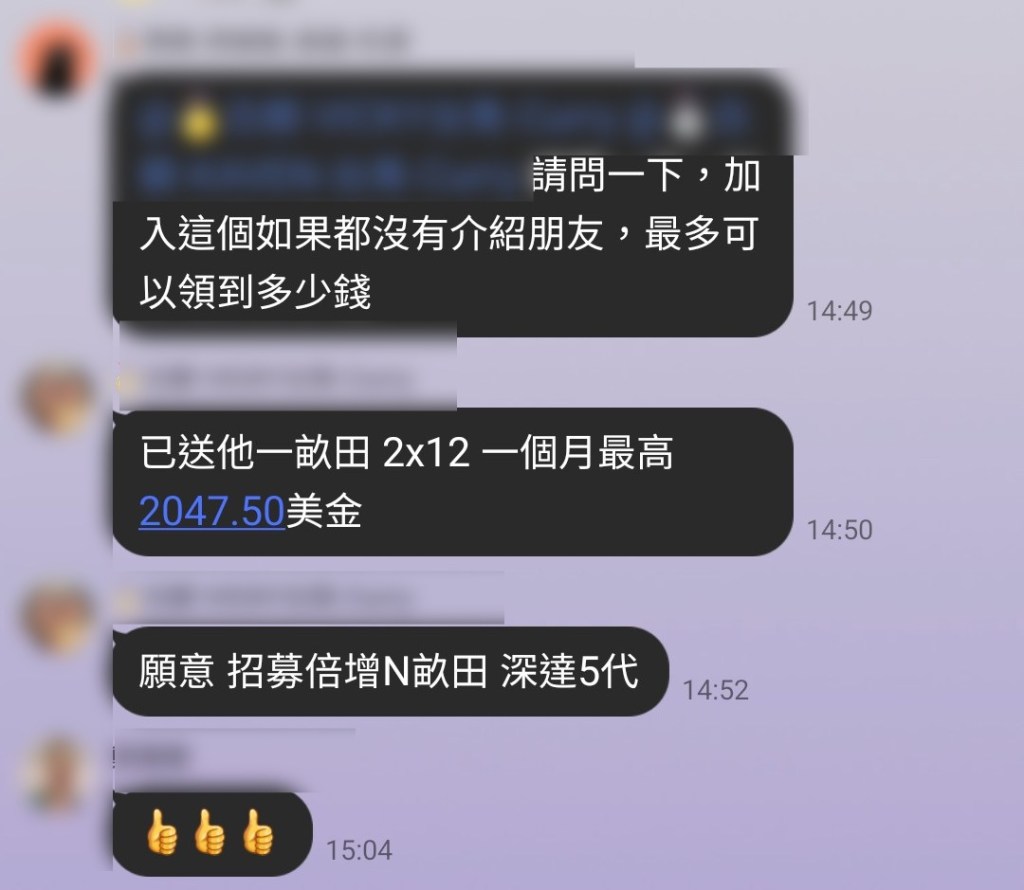Open avatar beside the thumbs-up emoji message
The height and width of the screenshot is (890, 1024).
57,772
